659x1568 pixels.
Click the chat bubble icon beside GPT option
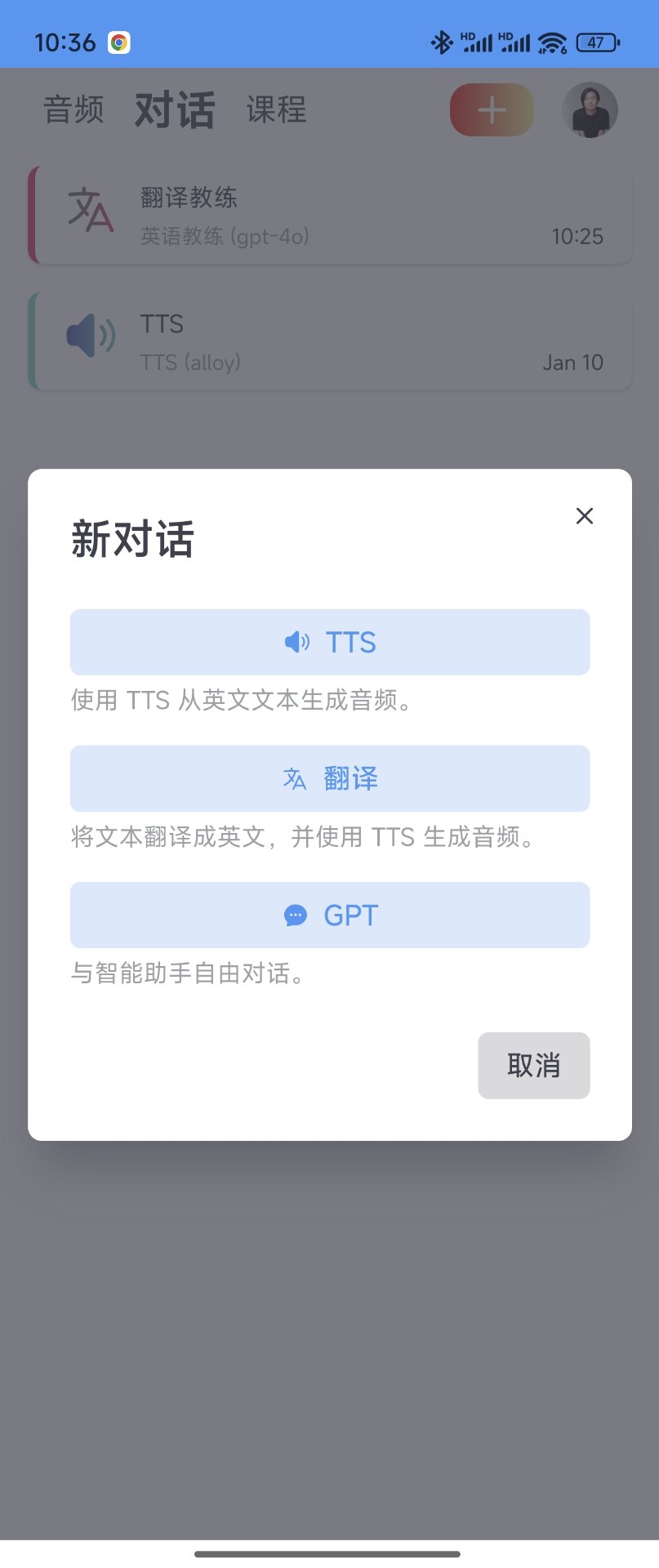pos(295,915)
